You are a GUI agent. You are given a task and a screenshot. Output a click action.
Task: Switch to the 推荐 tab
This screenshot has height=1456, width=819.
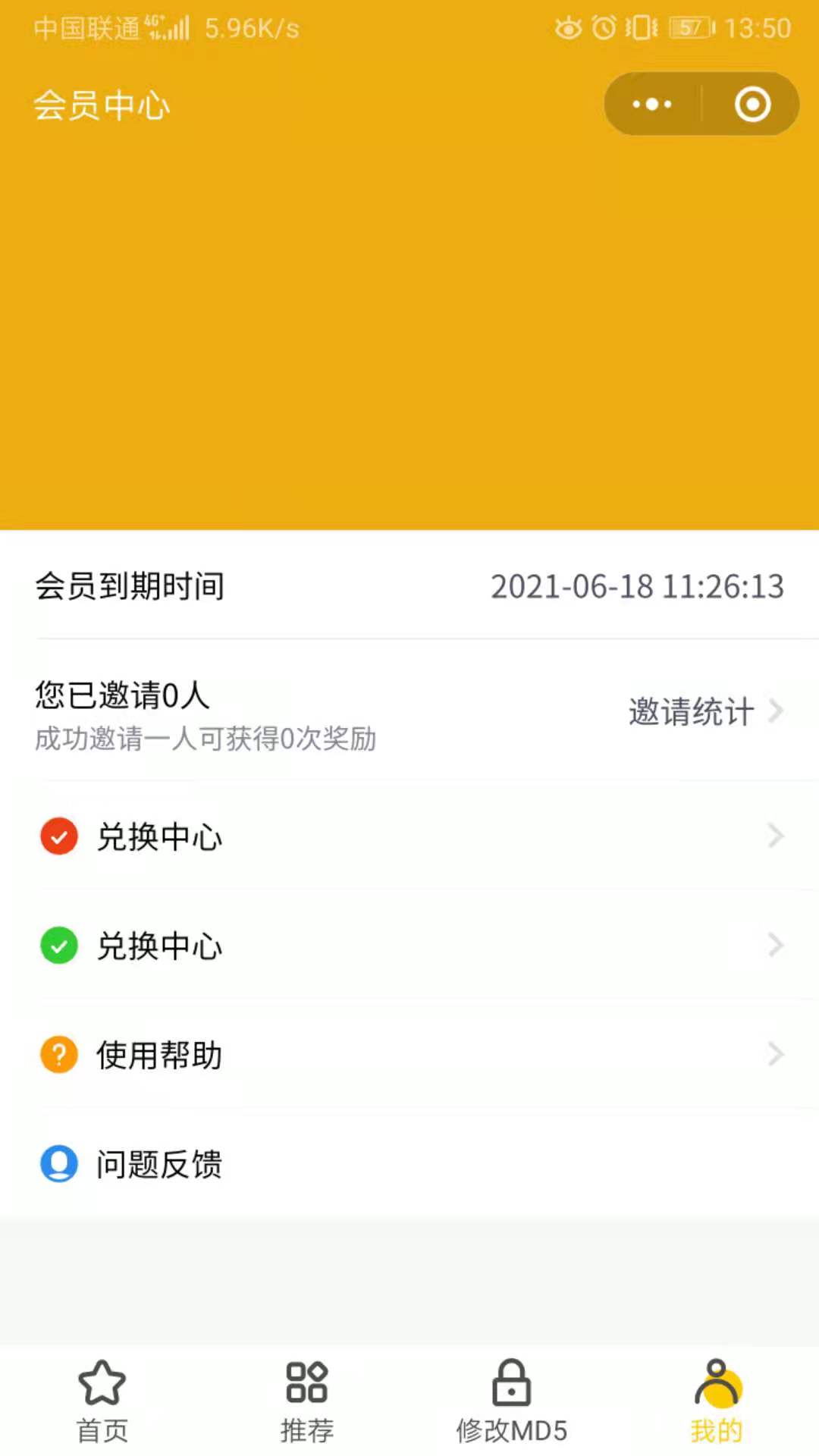coord(307,1401)
